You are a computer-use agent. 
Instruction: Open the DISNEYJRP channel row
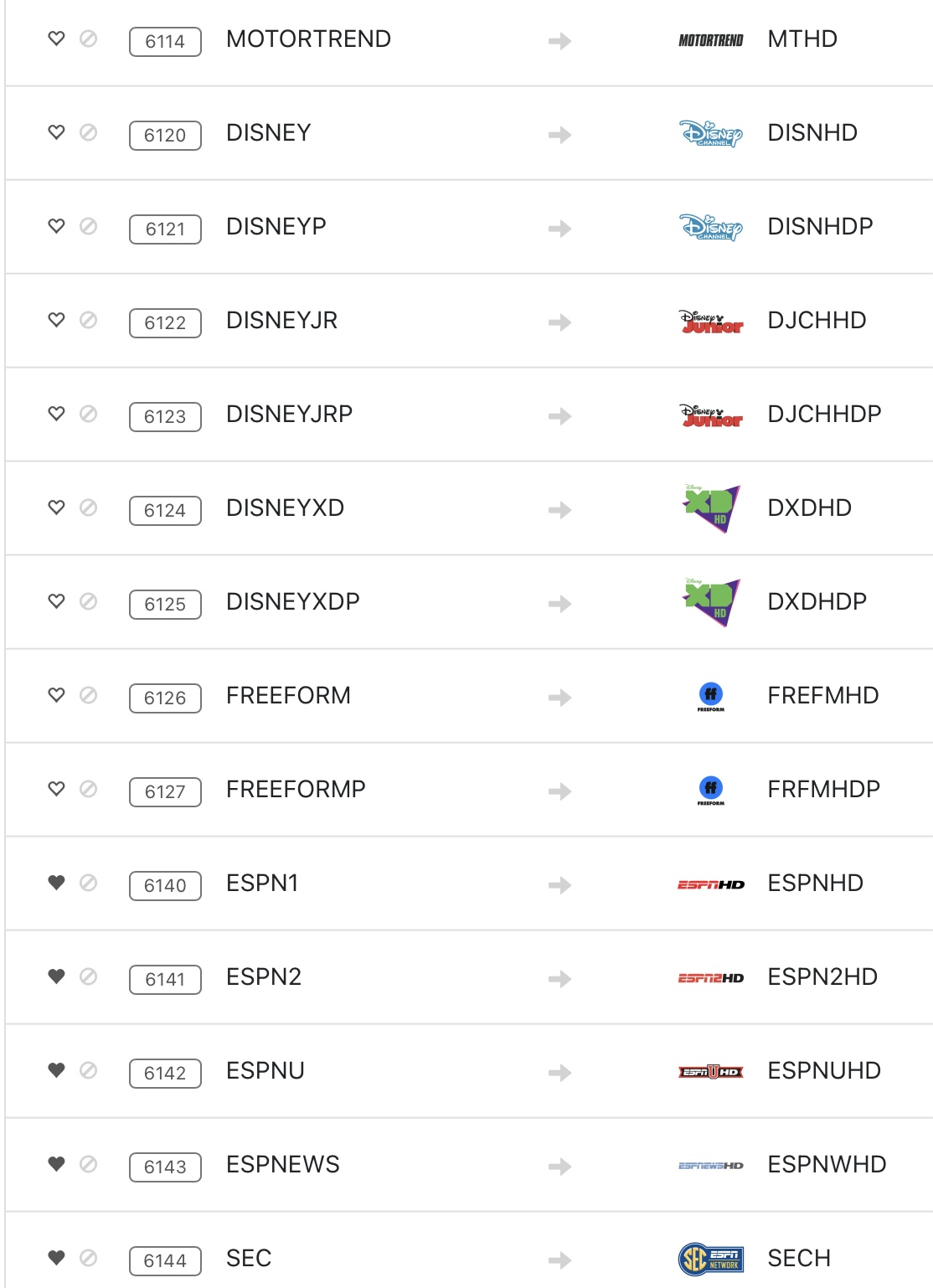[289, 414]
